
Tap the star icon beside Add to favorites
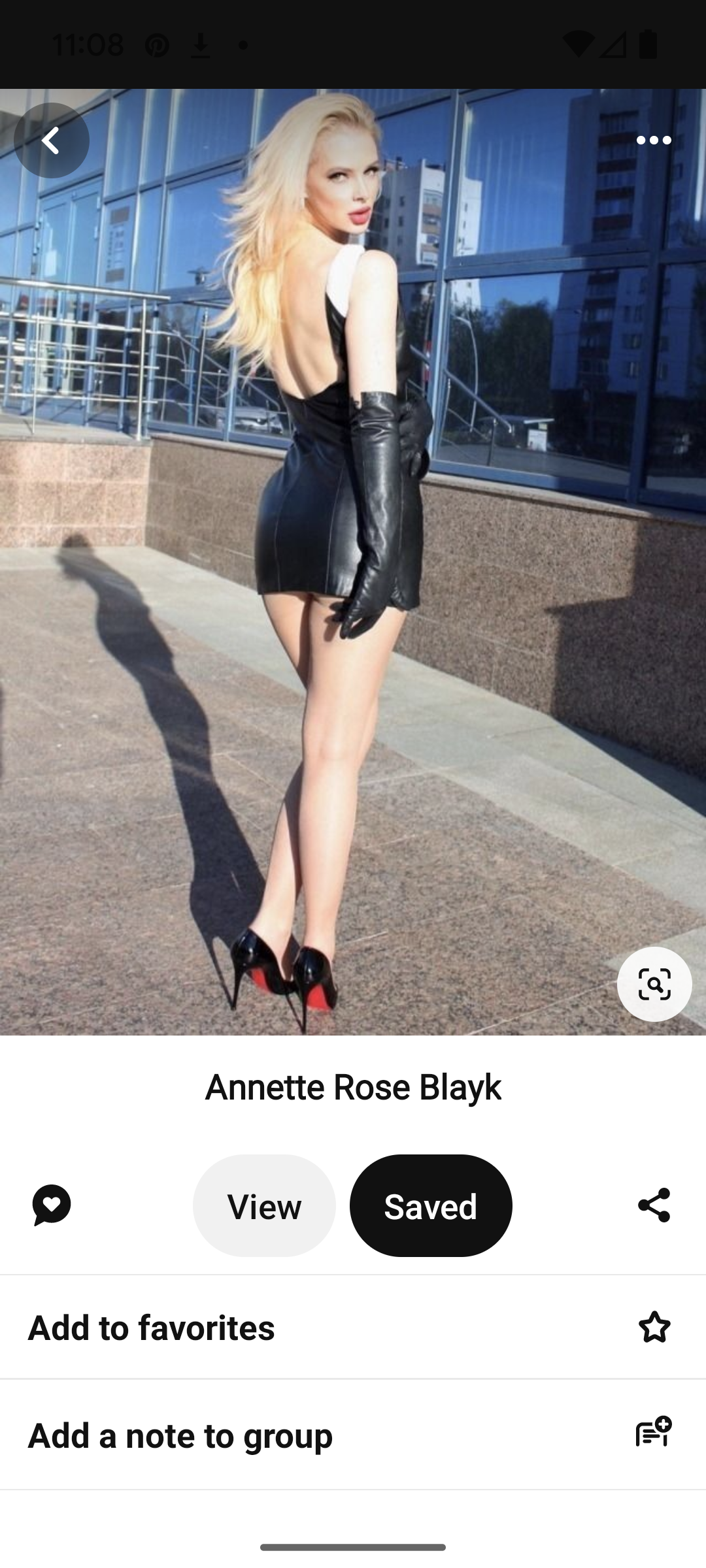coord(656,1326)
